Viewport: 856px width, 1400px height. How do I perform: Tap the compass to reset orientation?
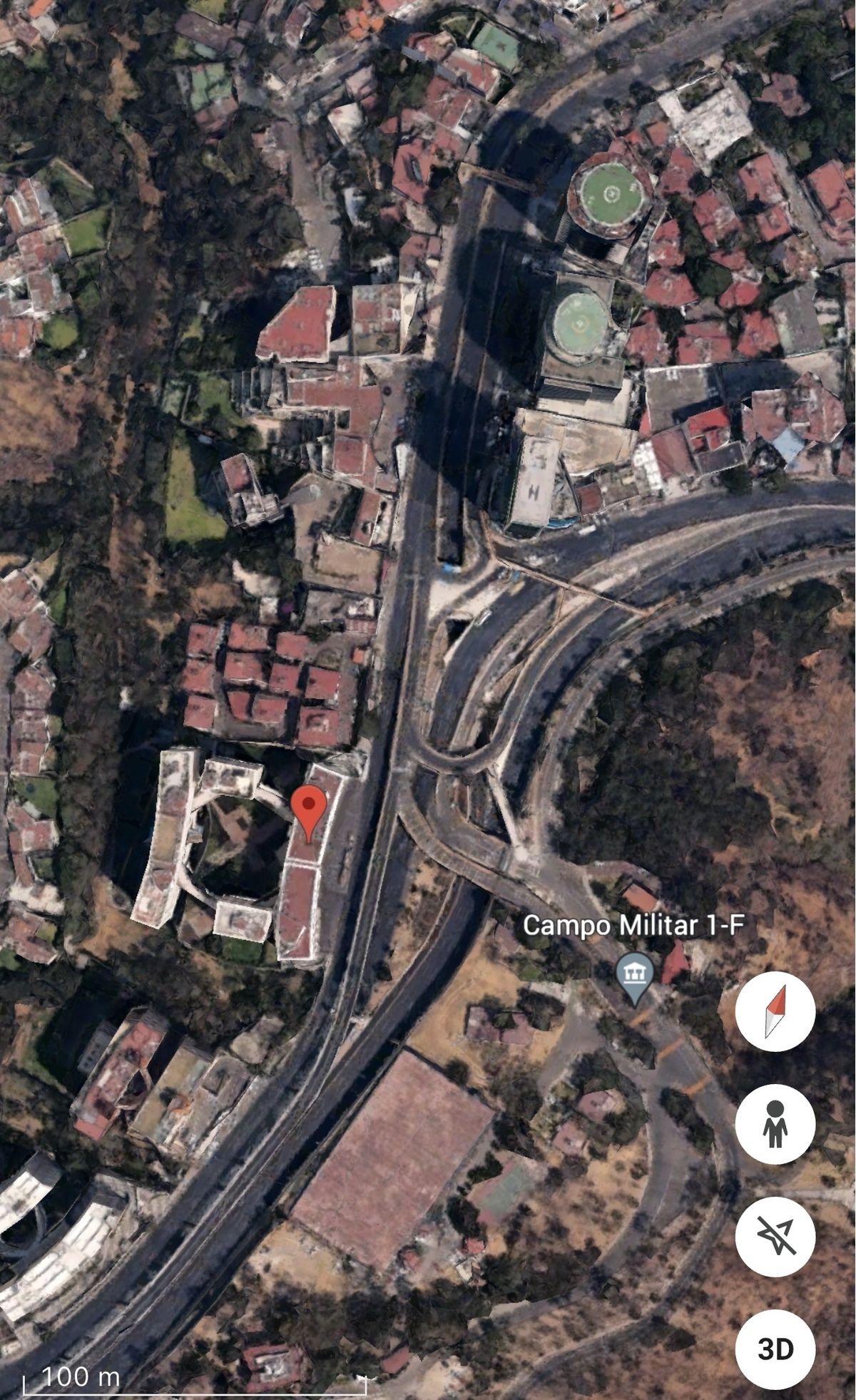pos(775,1011)
